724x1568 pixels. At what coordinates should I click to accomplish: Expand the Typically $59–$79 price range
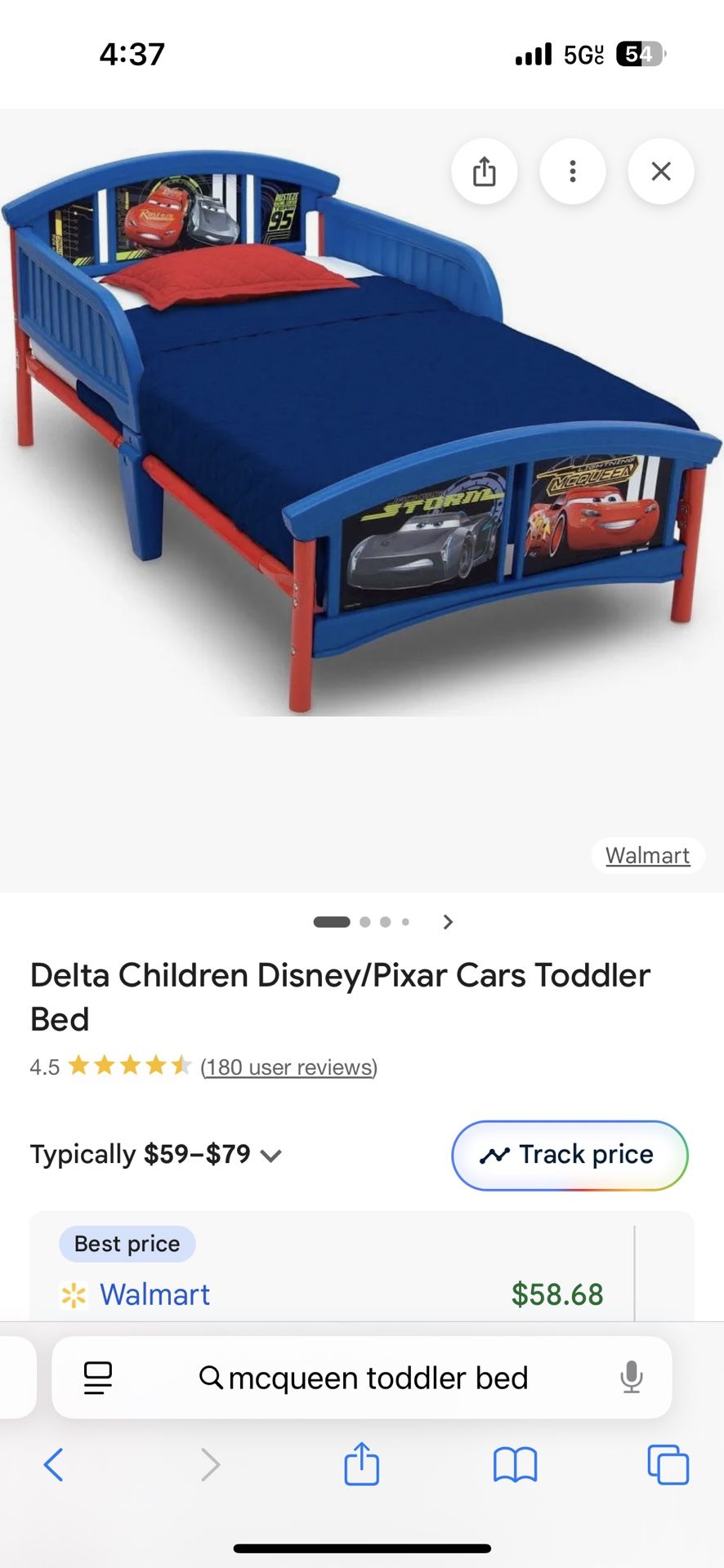270,1155
